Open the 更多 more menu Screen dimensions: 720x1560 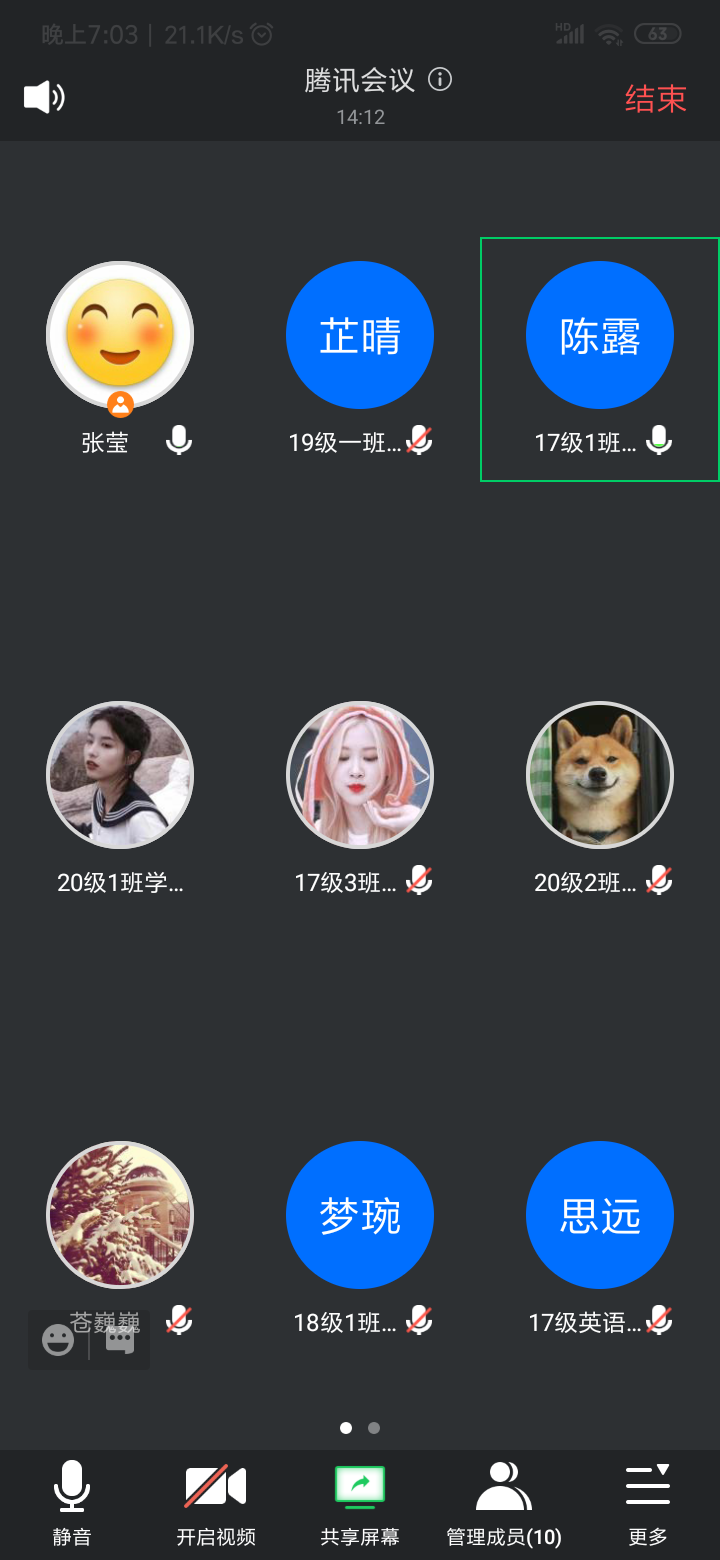pos(647,1502)
